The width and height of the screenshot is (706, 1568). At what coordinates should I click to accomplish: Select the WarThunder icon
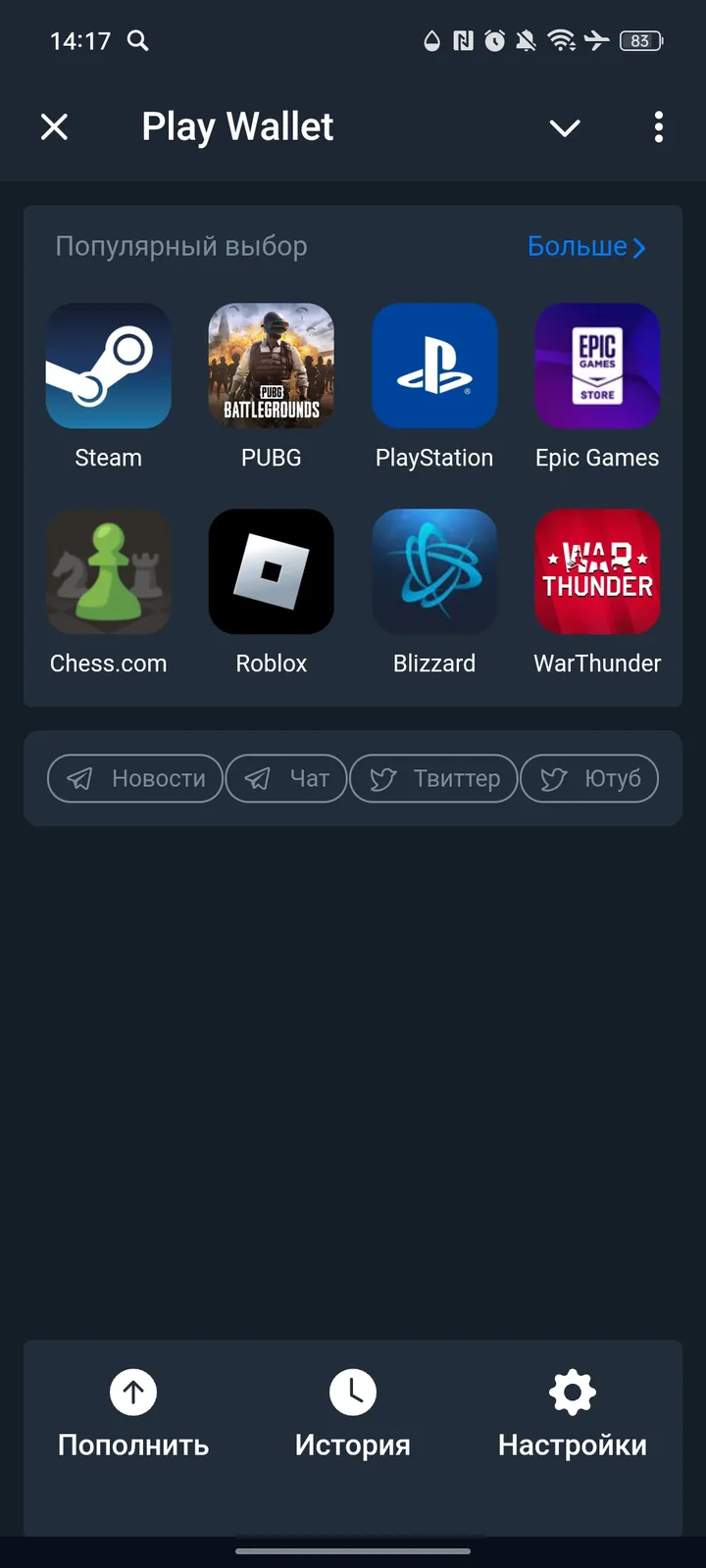coord(597,571)
